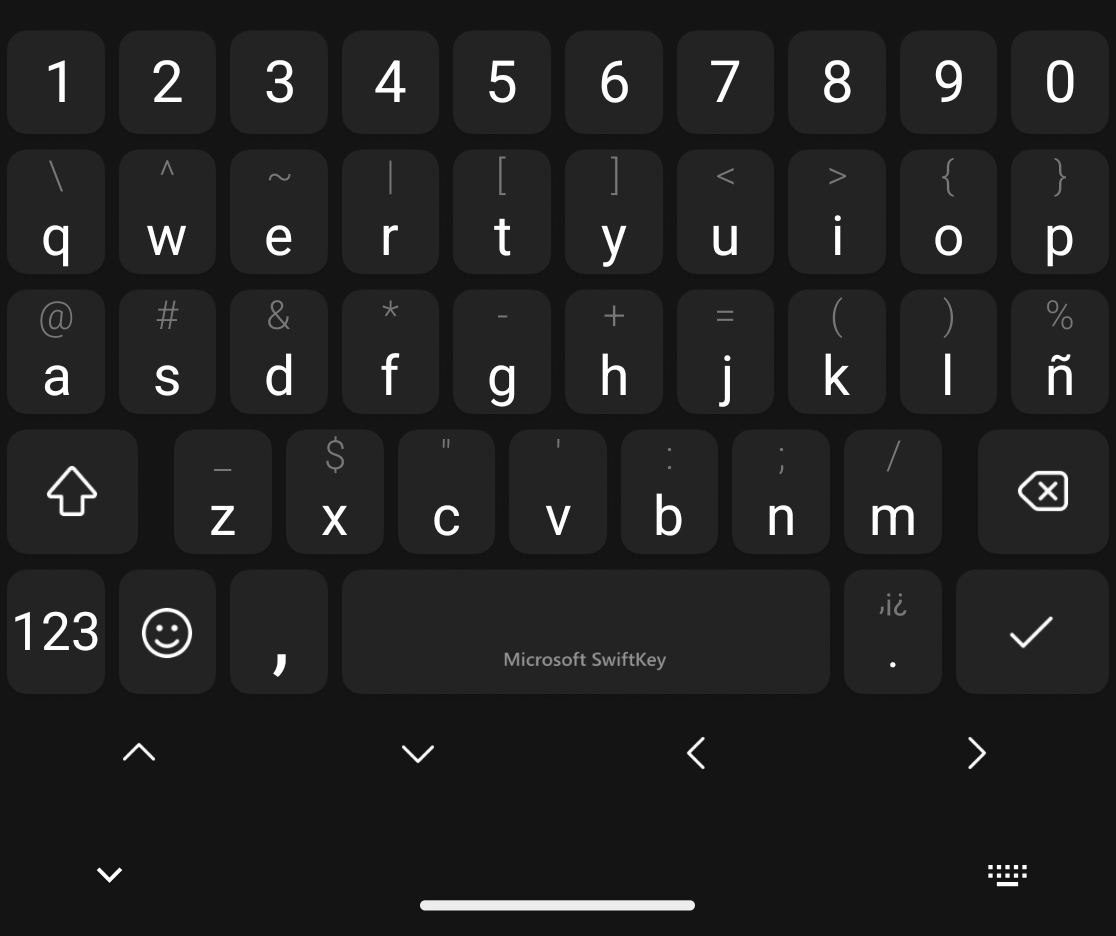Tap the Microsoft SwiftKey space bar
This screenshot has height=936, width=1116.
coord(585,632)
